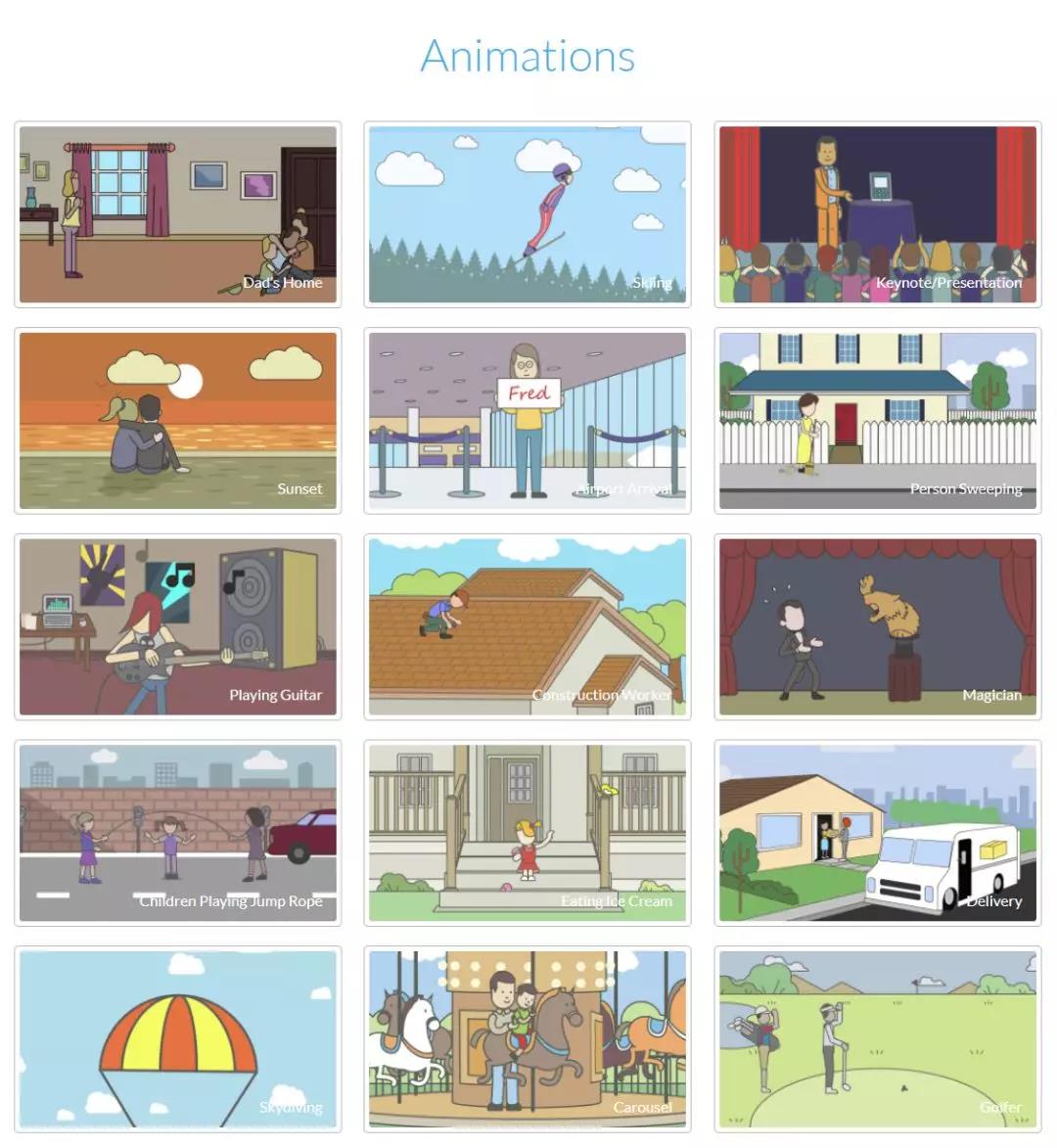This screenshot has width=1057, height=1148.
Task: View the Delivery animation
Action: tap(878, 833)
